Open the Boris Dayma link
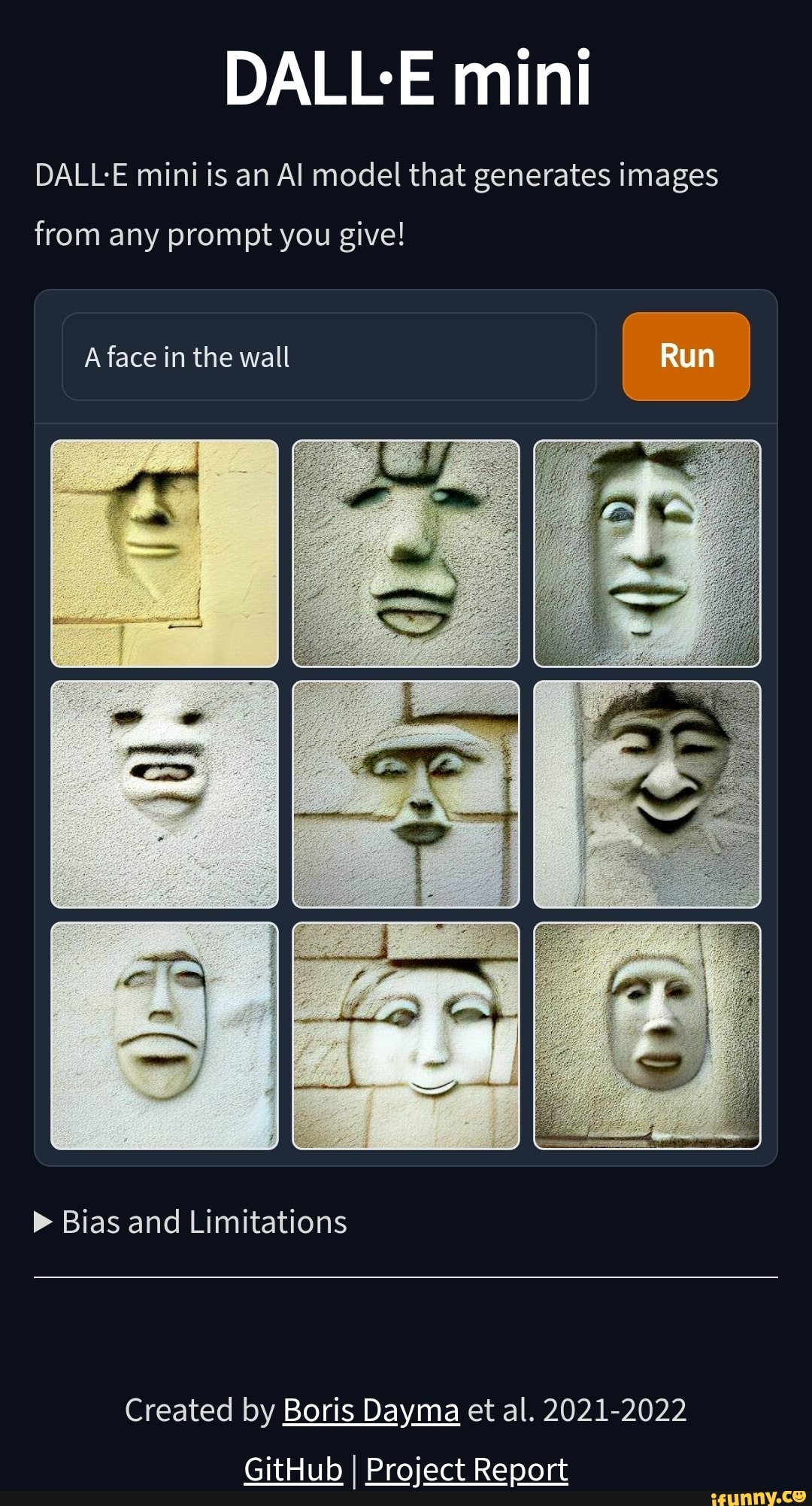Viewport: 812px width, 1506px height. [371, 1410]
